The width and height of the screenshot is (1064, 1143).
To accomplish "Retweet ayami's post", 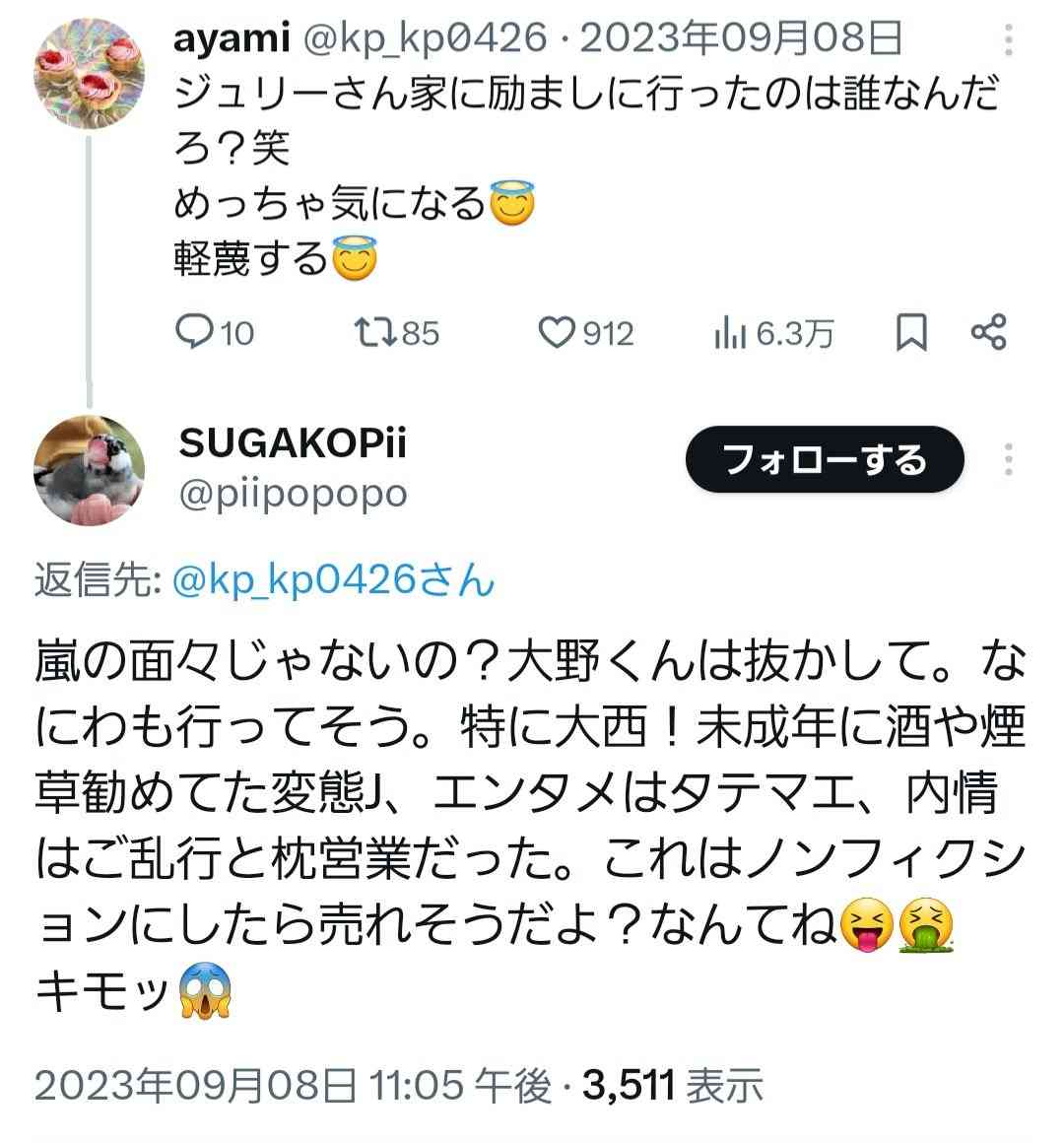I will (373, 334).
